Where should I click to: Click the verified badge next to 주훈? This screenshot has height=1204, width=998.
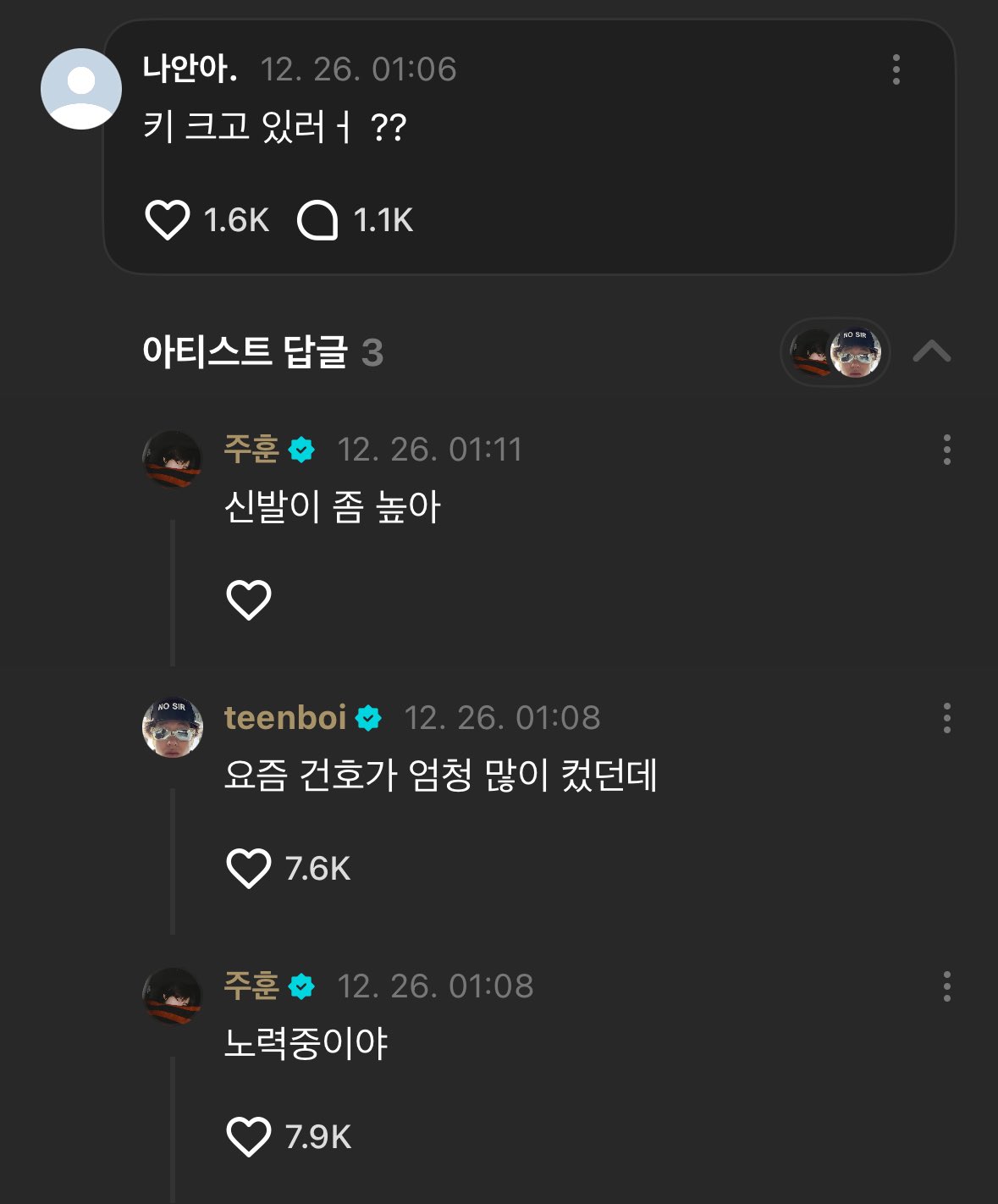[x=302, y=451]
